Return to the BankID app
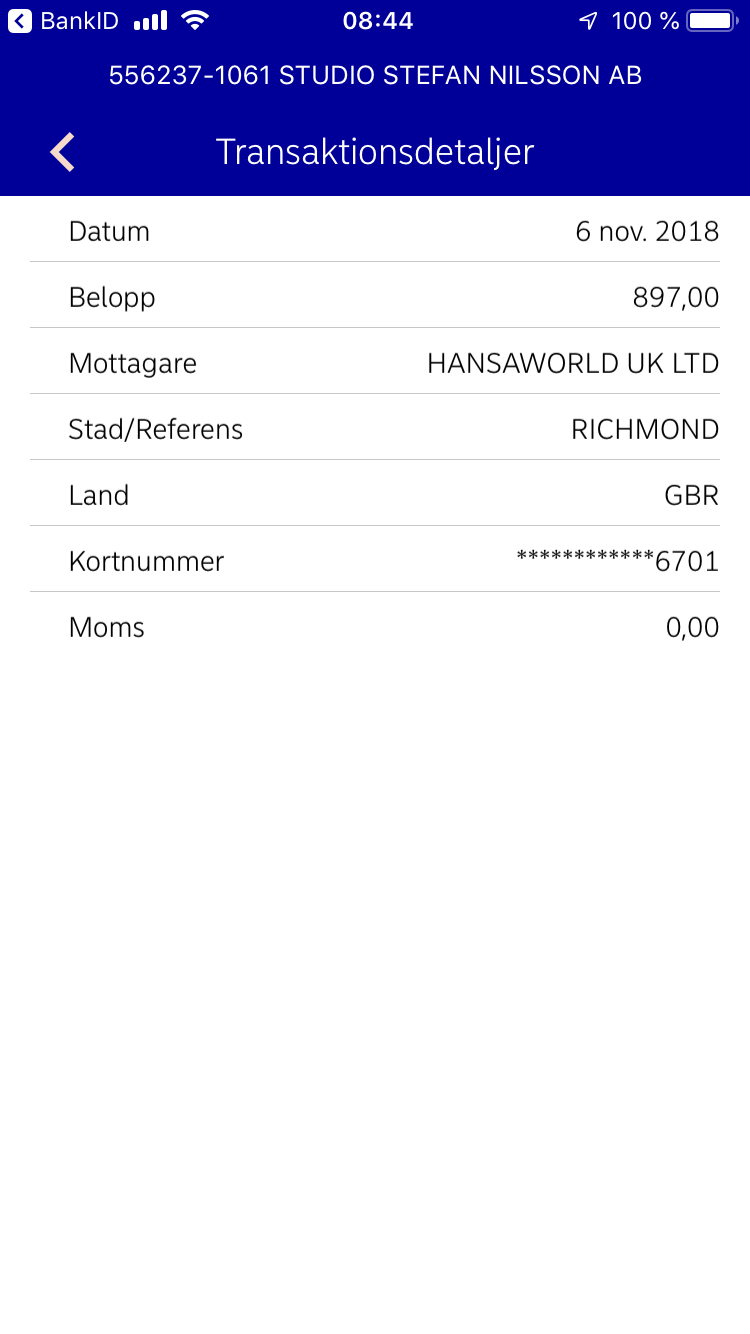Screen dimensions: 750x1334 coord(63,20)
